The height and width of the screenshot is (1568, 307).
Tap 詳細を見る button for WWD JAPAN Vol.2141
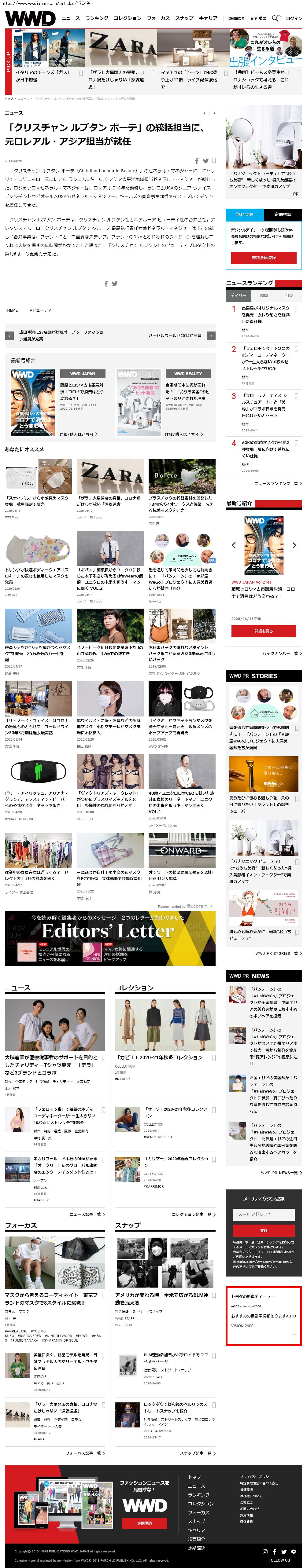264,631
